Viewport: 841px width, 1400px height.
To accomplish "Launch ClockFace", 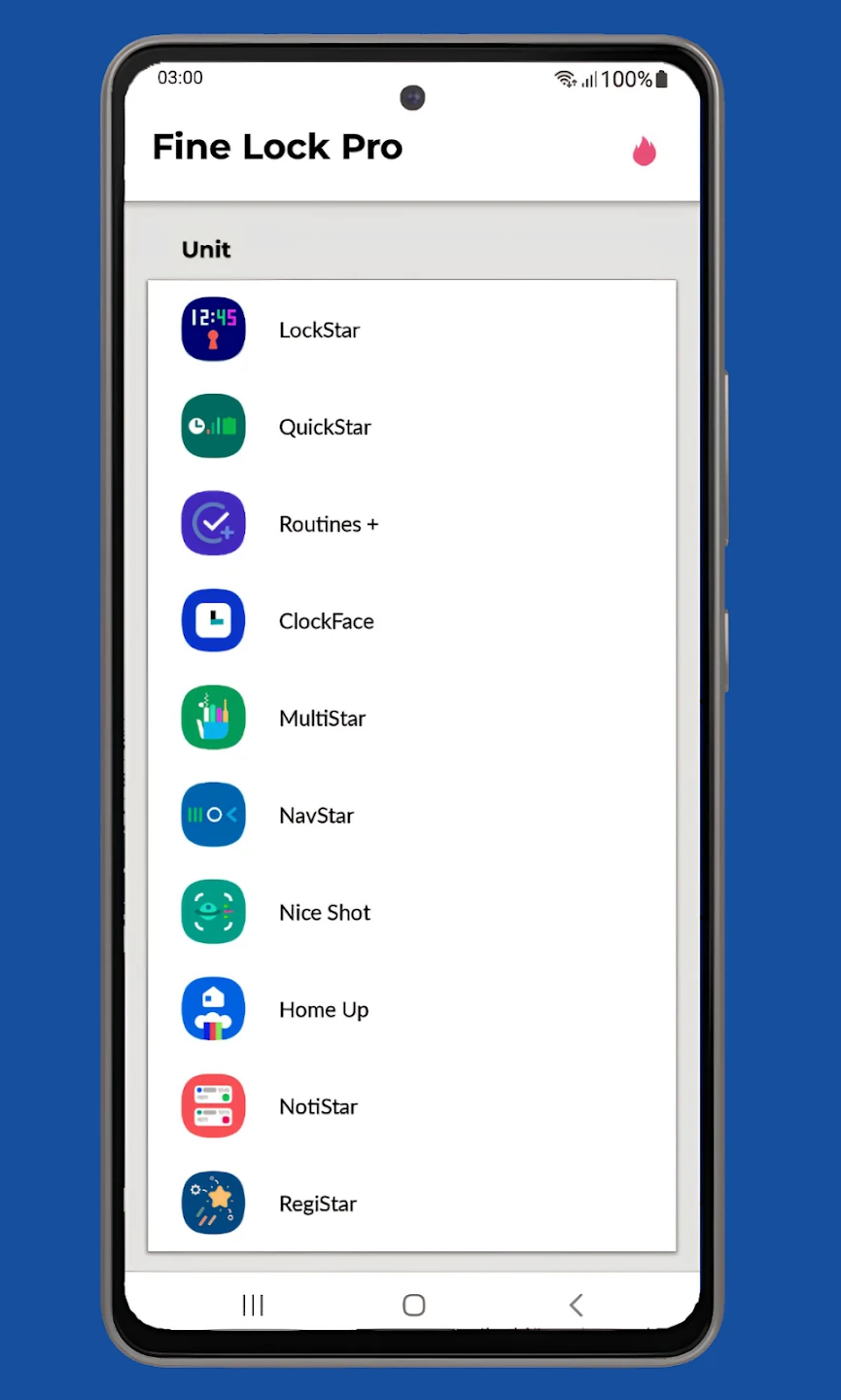I will click(x=326, y=621).
